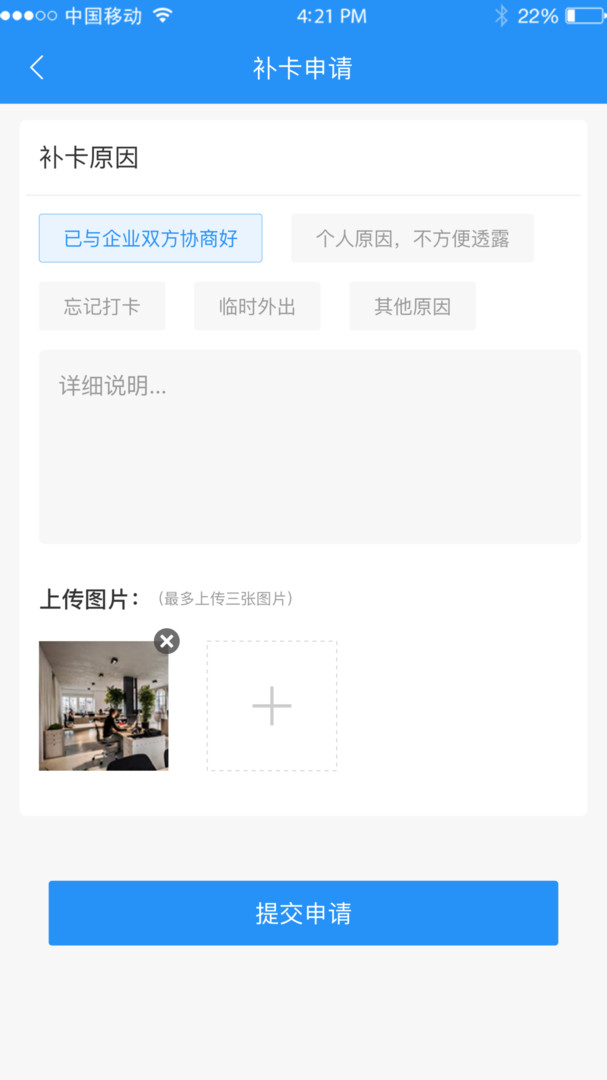Select 临时外出 as the reason
This screenshot has height=1080, width=607.
257,306
